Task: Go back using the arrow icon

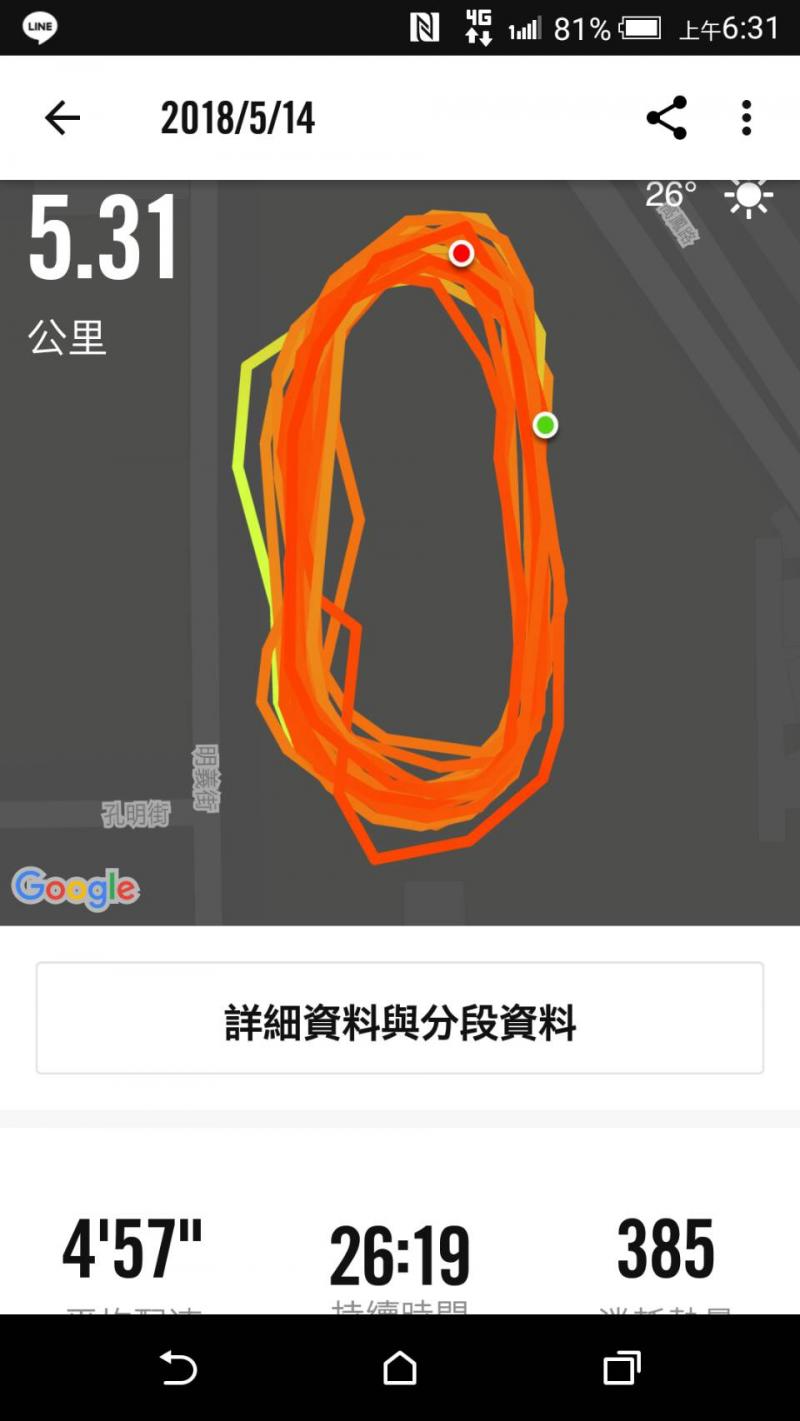Action: point(62,119)
